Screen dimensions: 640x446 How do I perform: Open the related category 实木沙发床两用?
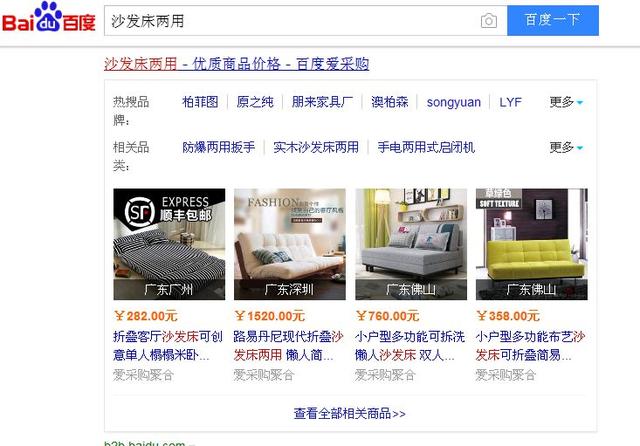tap(316, 147)
